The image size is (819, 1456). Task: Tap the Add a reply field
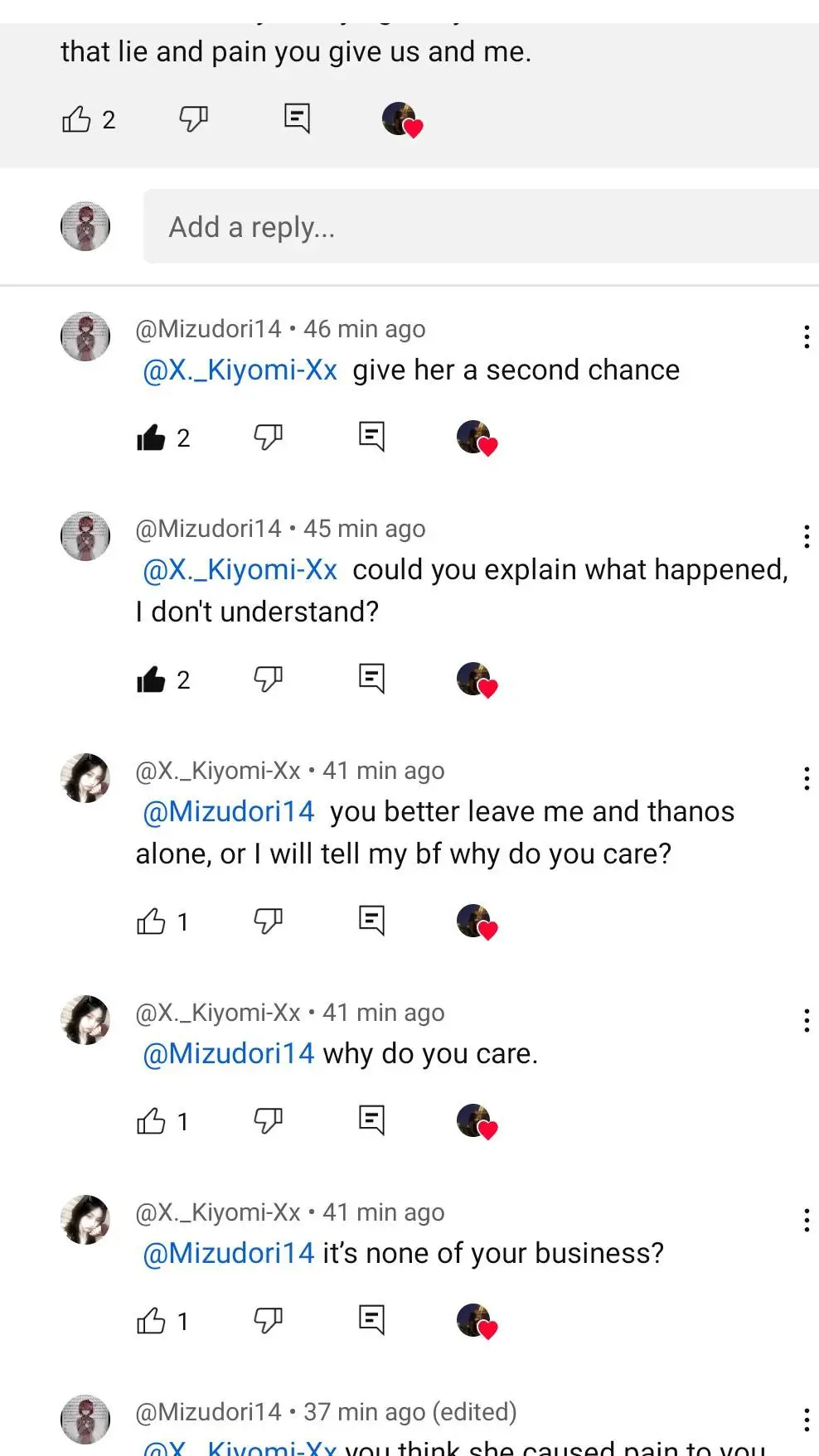click(481, 226)
